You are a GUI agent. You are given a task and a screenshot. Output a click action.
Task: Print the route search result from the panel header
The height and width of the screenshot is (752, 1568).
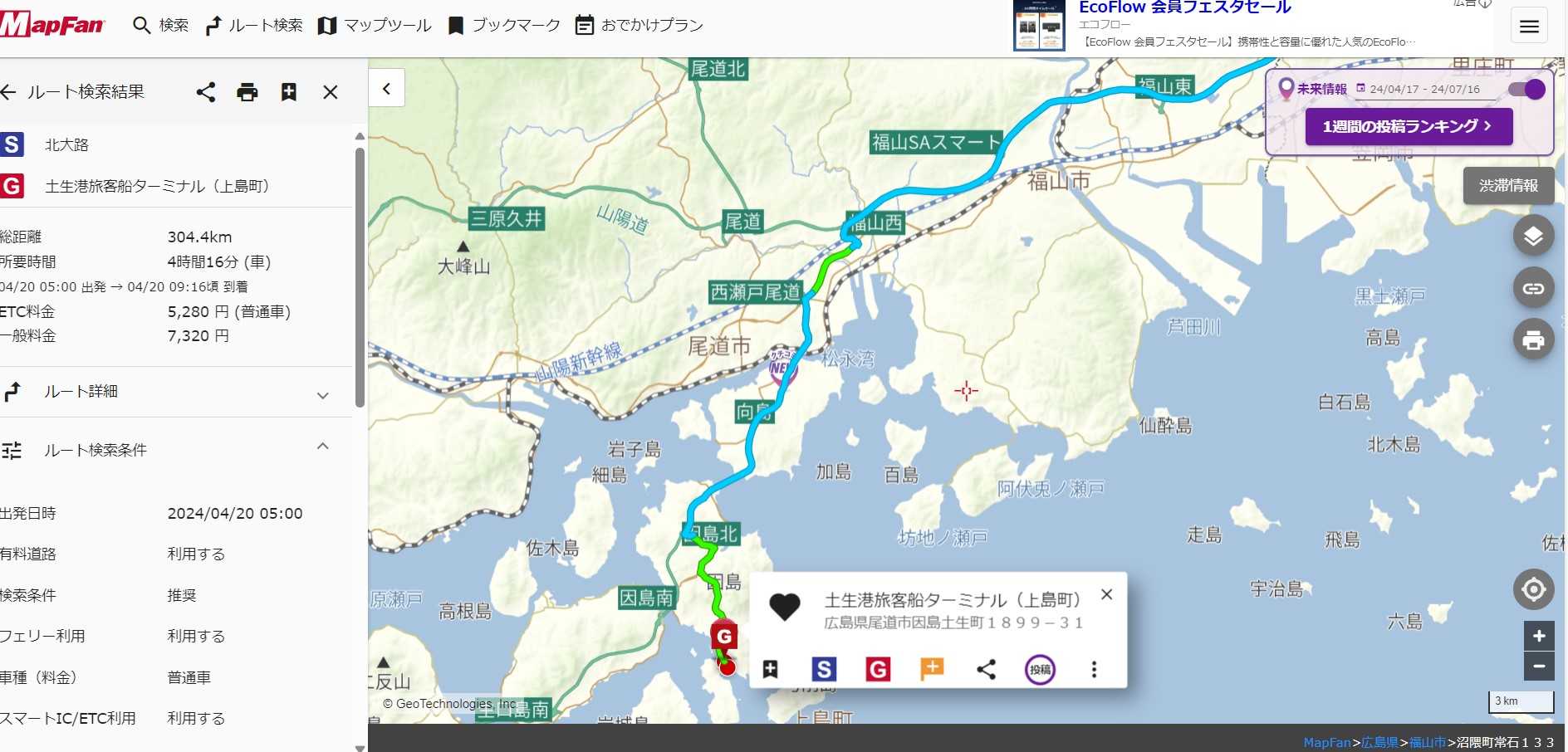247,92
